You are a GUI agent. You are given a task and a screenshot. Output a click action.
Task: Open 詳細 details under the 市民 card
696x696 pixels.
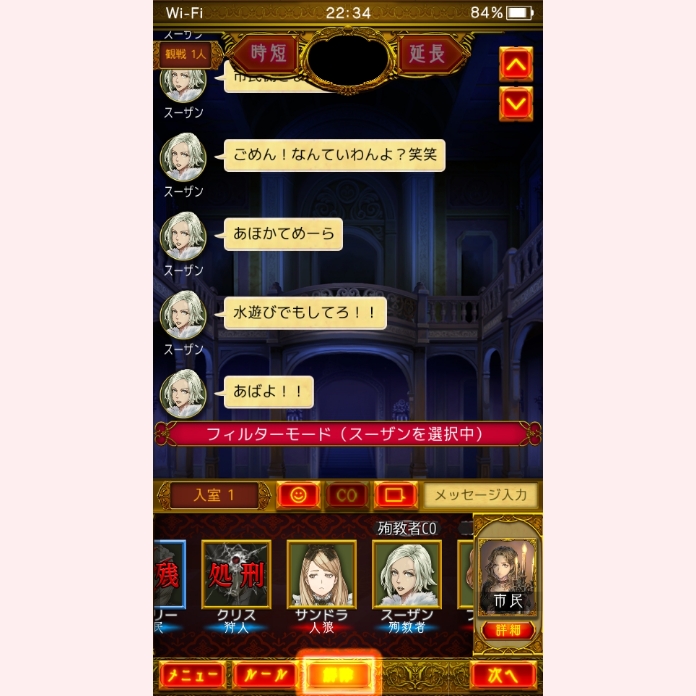tap(508, 631)
